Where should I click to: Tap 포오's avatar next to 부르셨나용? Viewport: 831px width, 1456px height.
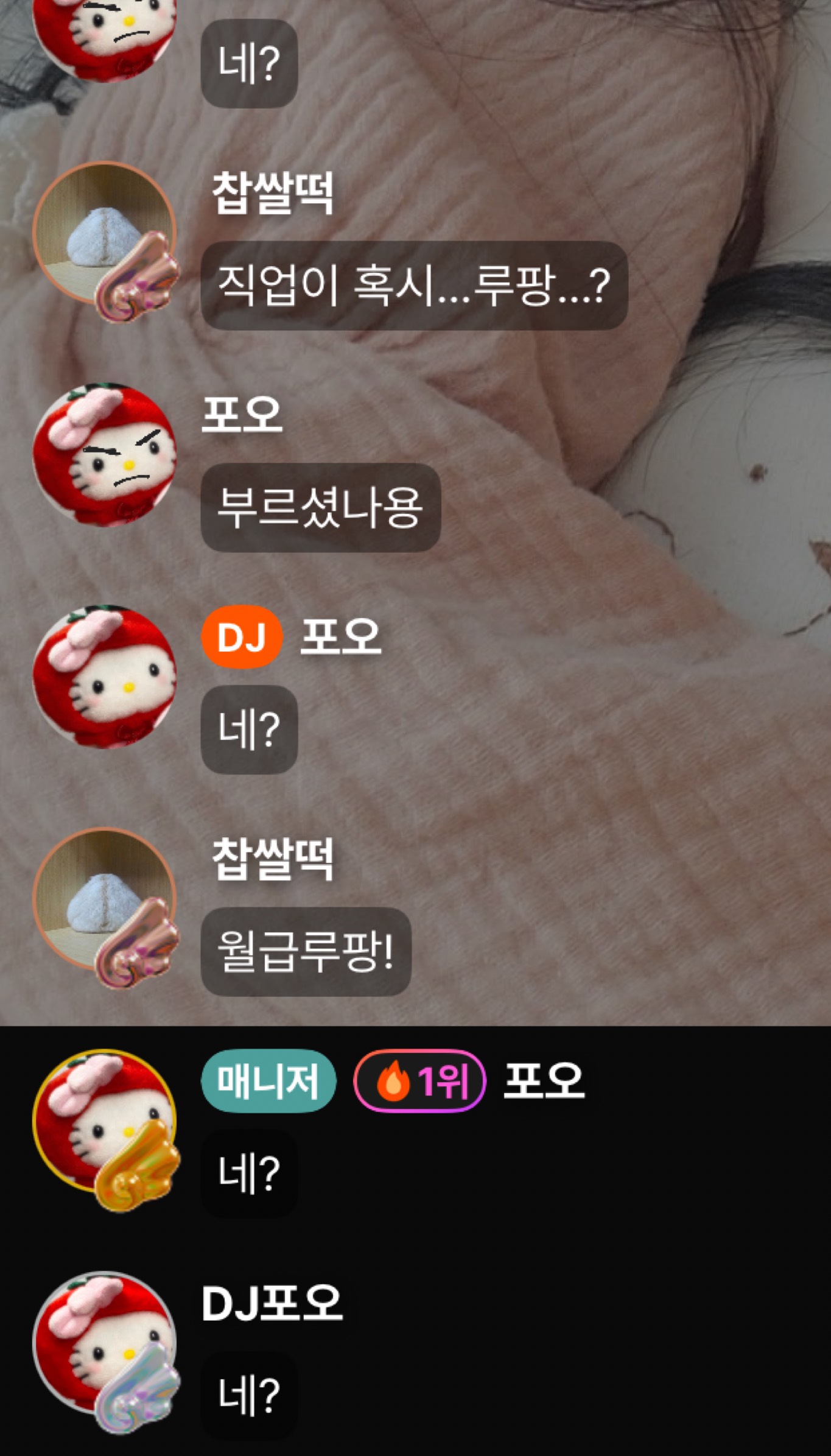point(104,454)
